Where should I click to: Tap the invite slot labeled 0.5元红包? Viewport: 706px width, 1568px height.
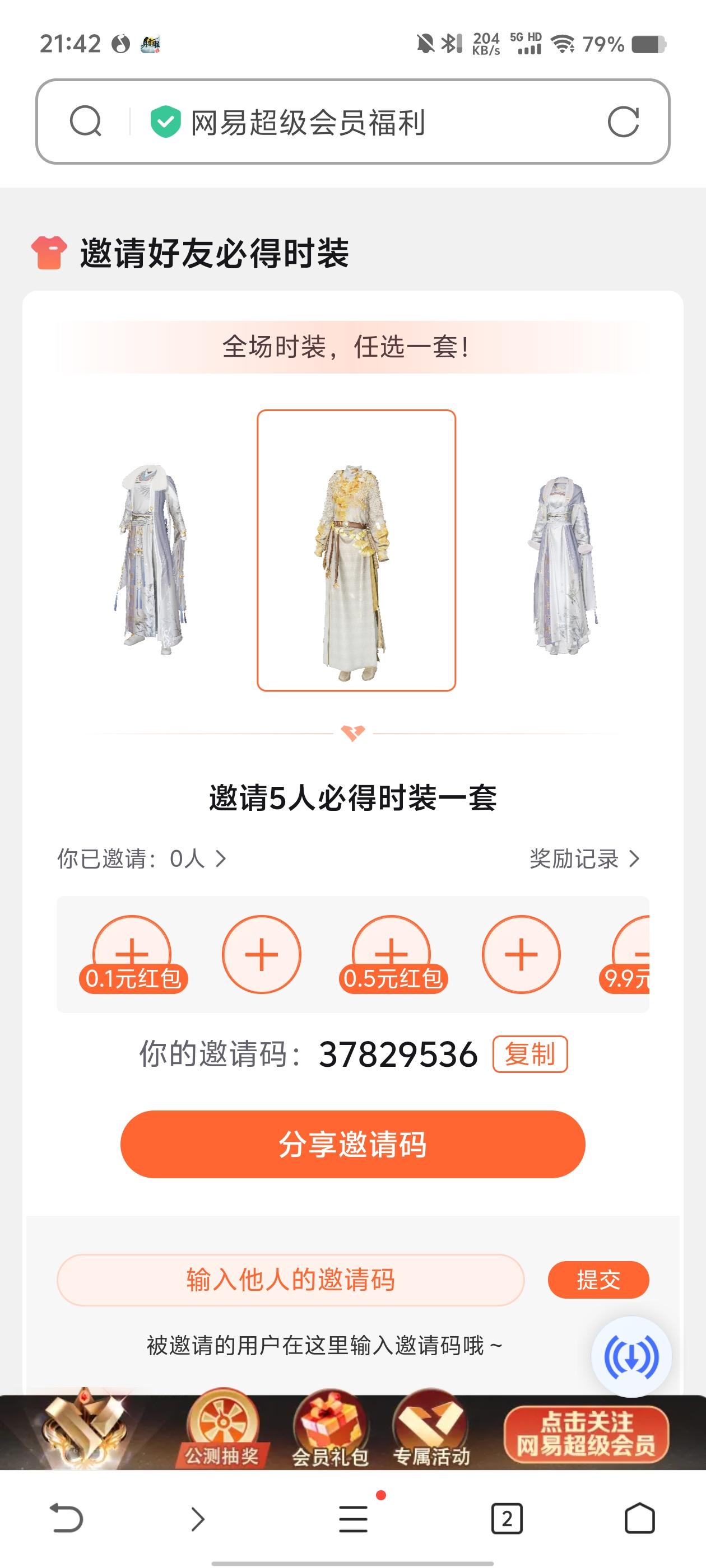point(392,954)
